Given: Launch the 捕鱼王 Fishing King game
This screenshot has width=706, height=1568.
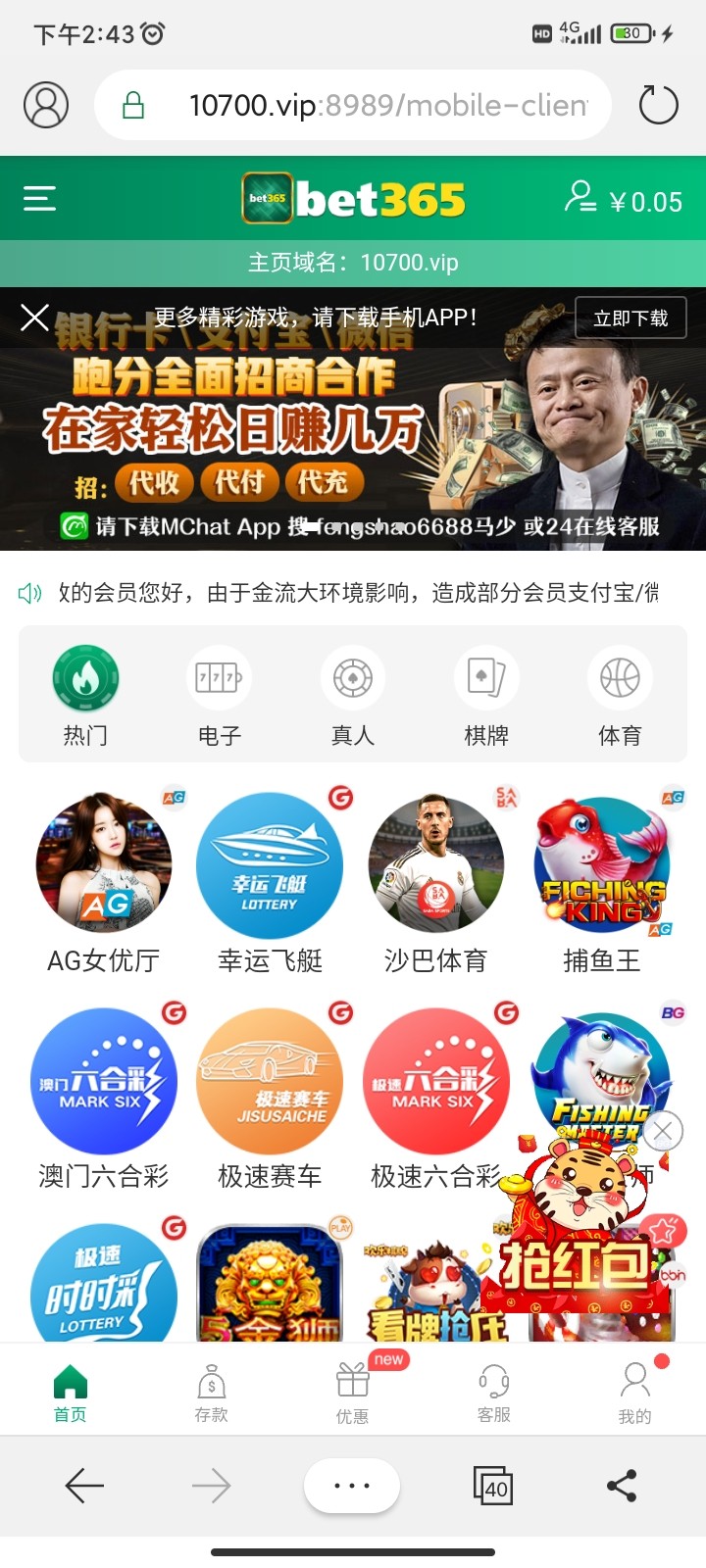Looking at the screenshot, I should point(603,864).
